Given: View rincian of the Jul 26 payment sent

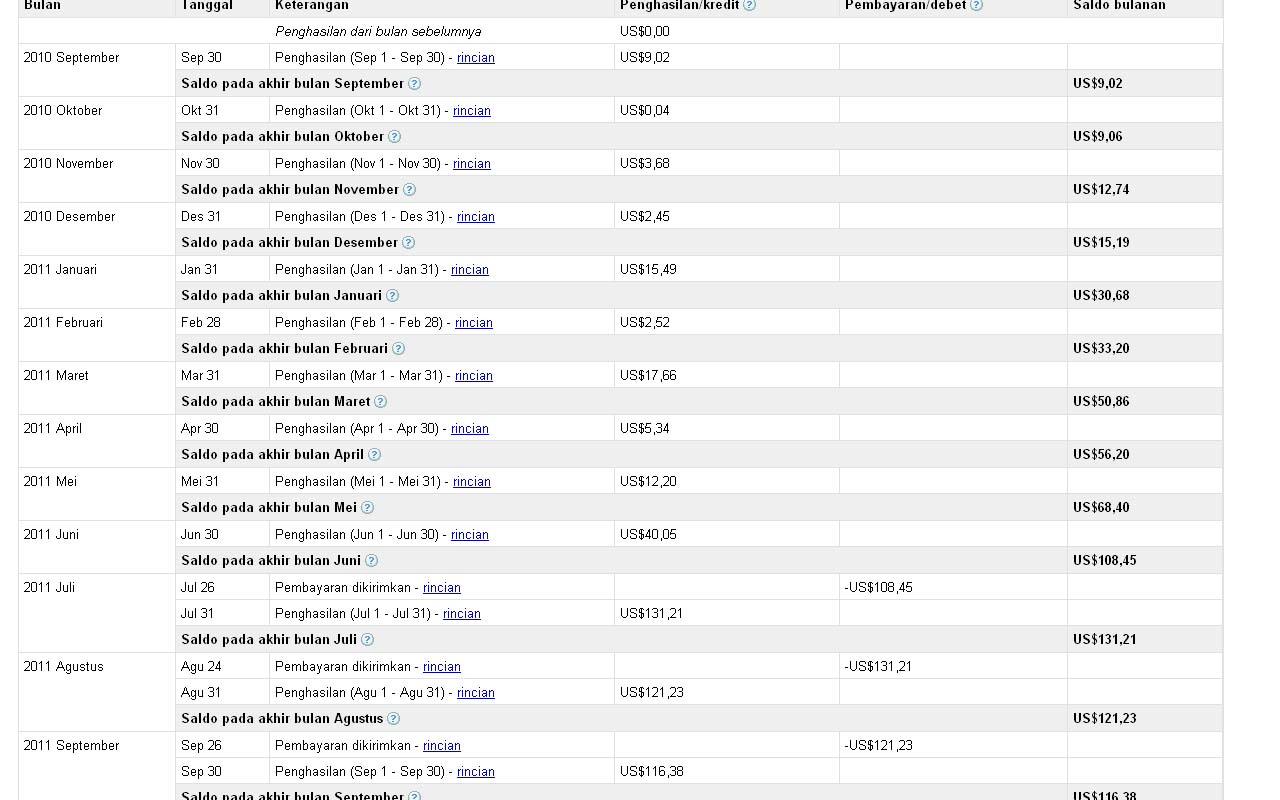Looking at the screenshot, I should click(x=441, y=588).
